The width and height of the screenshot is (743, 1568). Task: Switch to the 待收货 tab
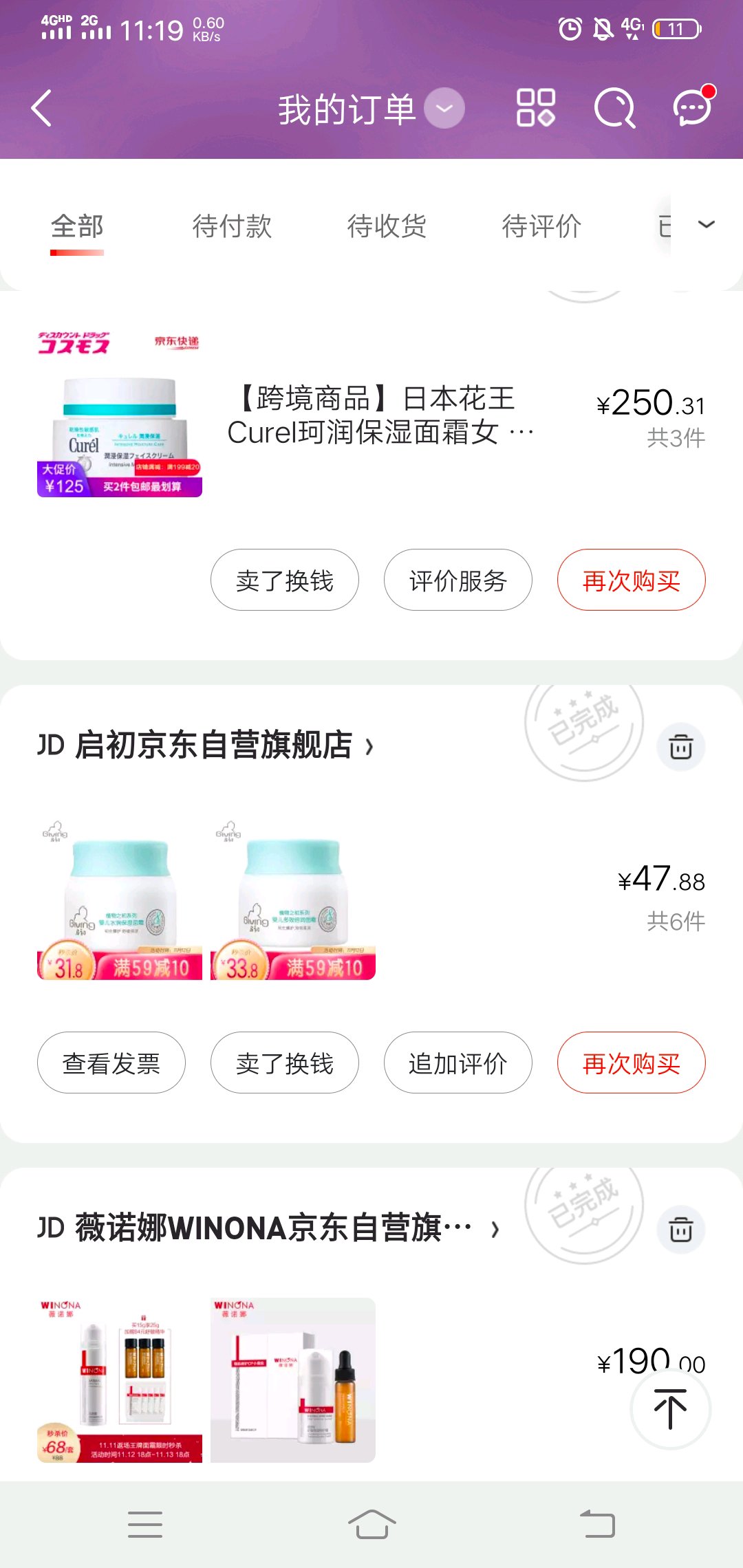pos(387,226)
